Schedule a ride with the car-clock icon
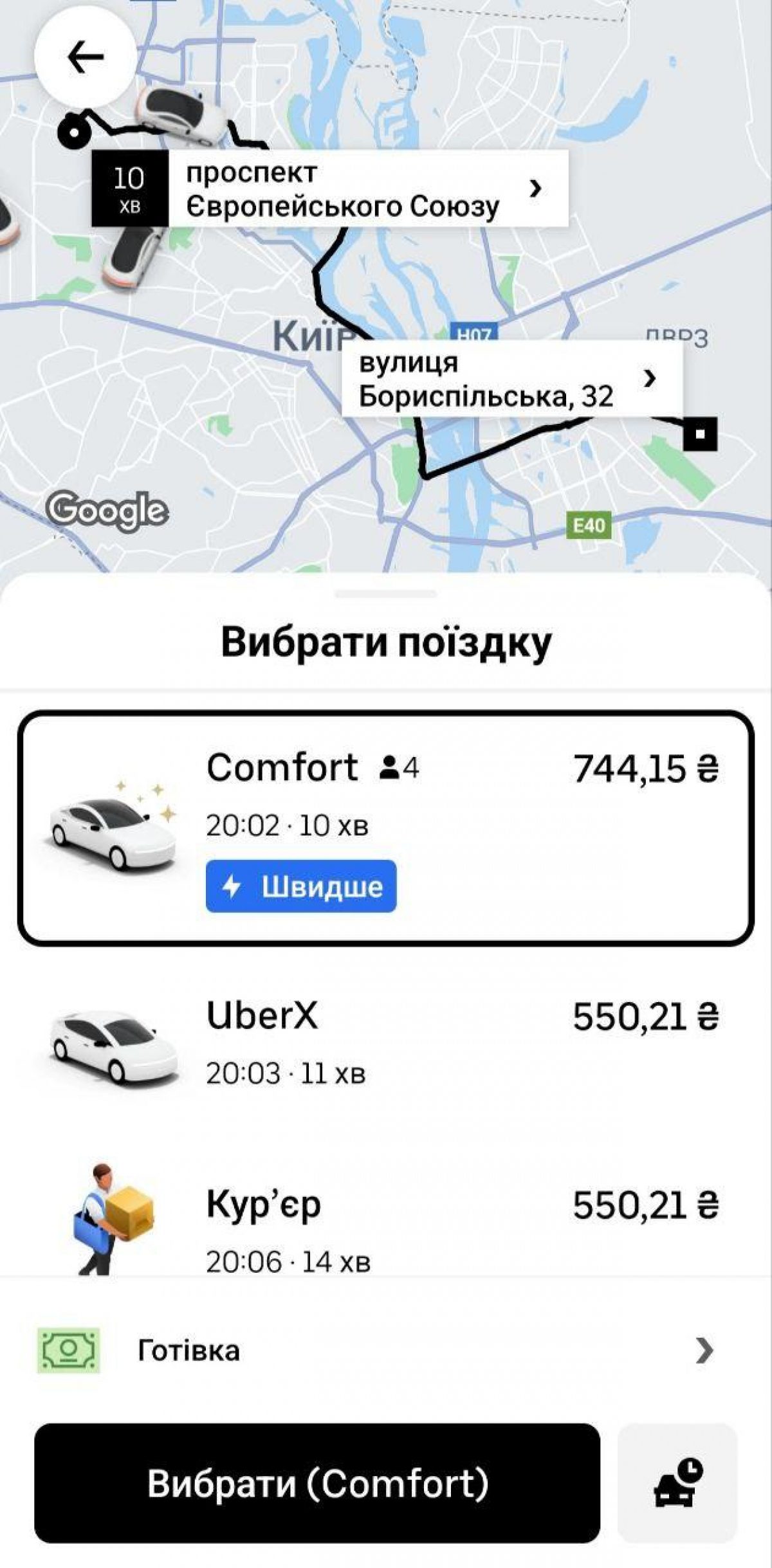This screenshot has width=772, height=1568. tap(677, 1482)
